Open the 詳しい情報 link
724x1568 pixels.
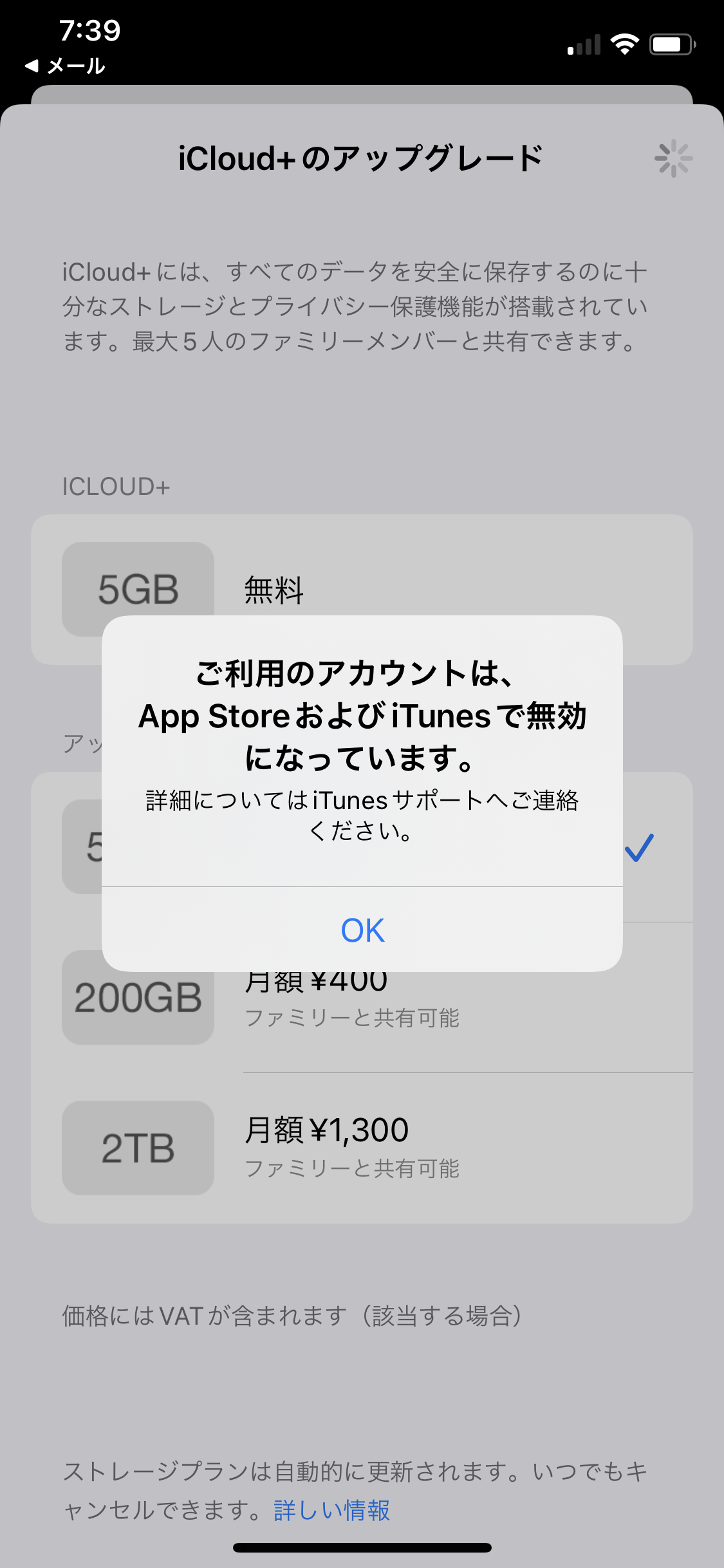[x=331, y=1510]
